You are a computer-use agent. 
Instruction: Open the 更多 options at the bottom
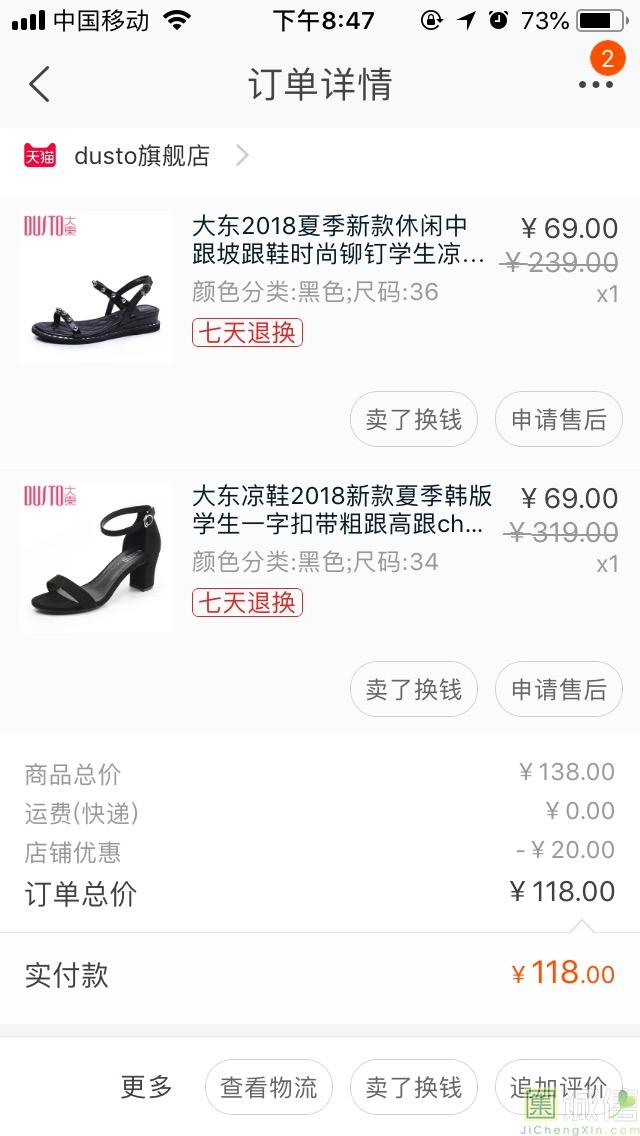tap(147, 1088)
